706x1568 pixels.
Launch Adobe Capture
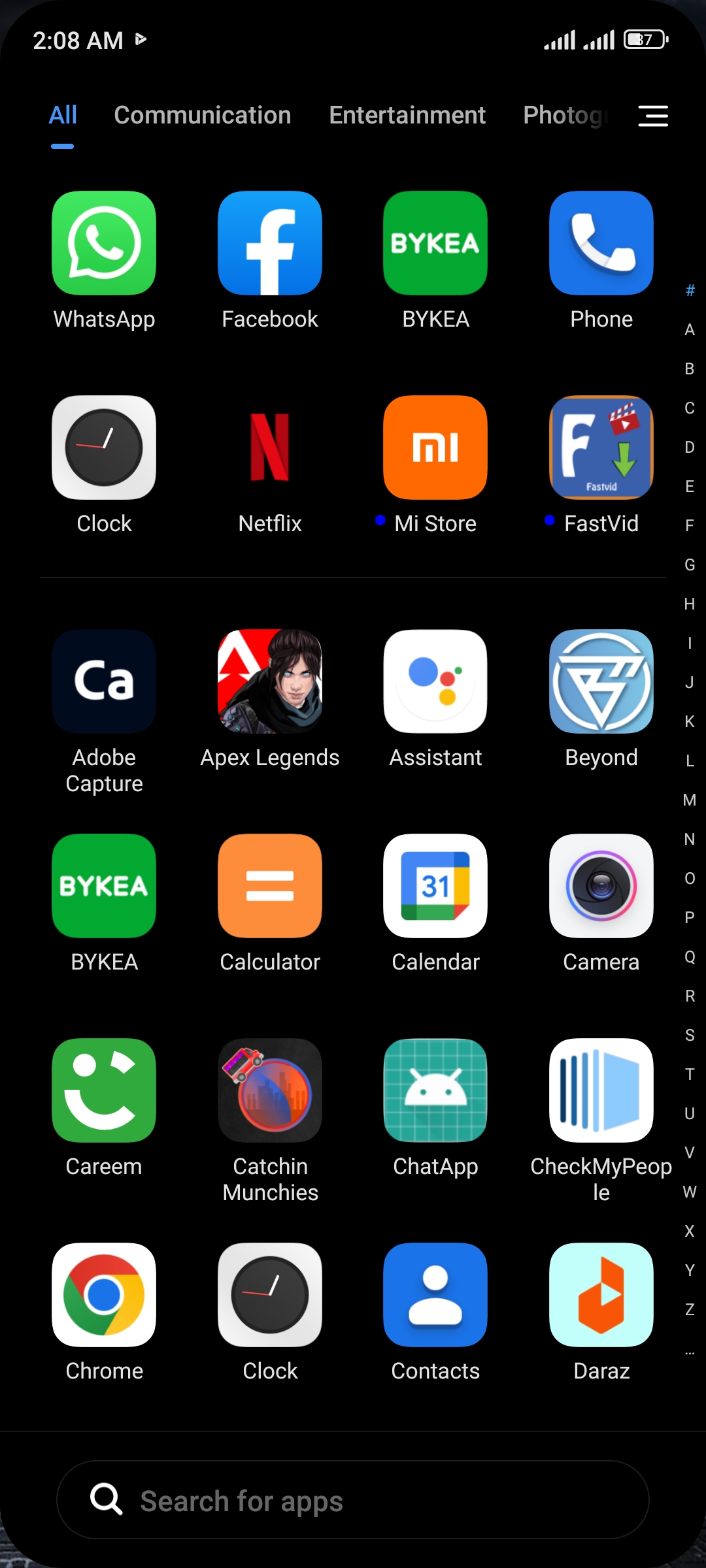104,681
